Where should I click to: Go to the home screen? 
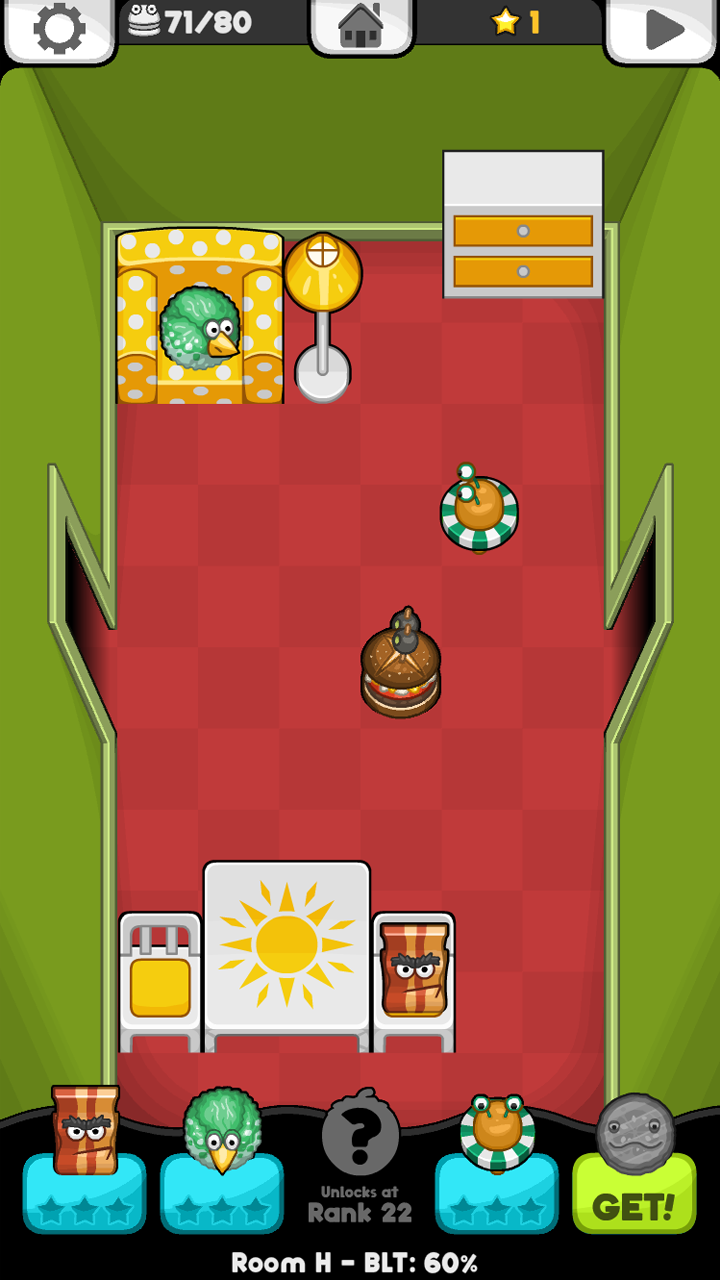click(361, 27)
